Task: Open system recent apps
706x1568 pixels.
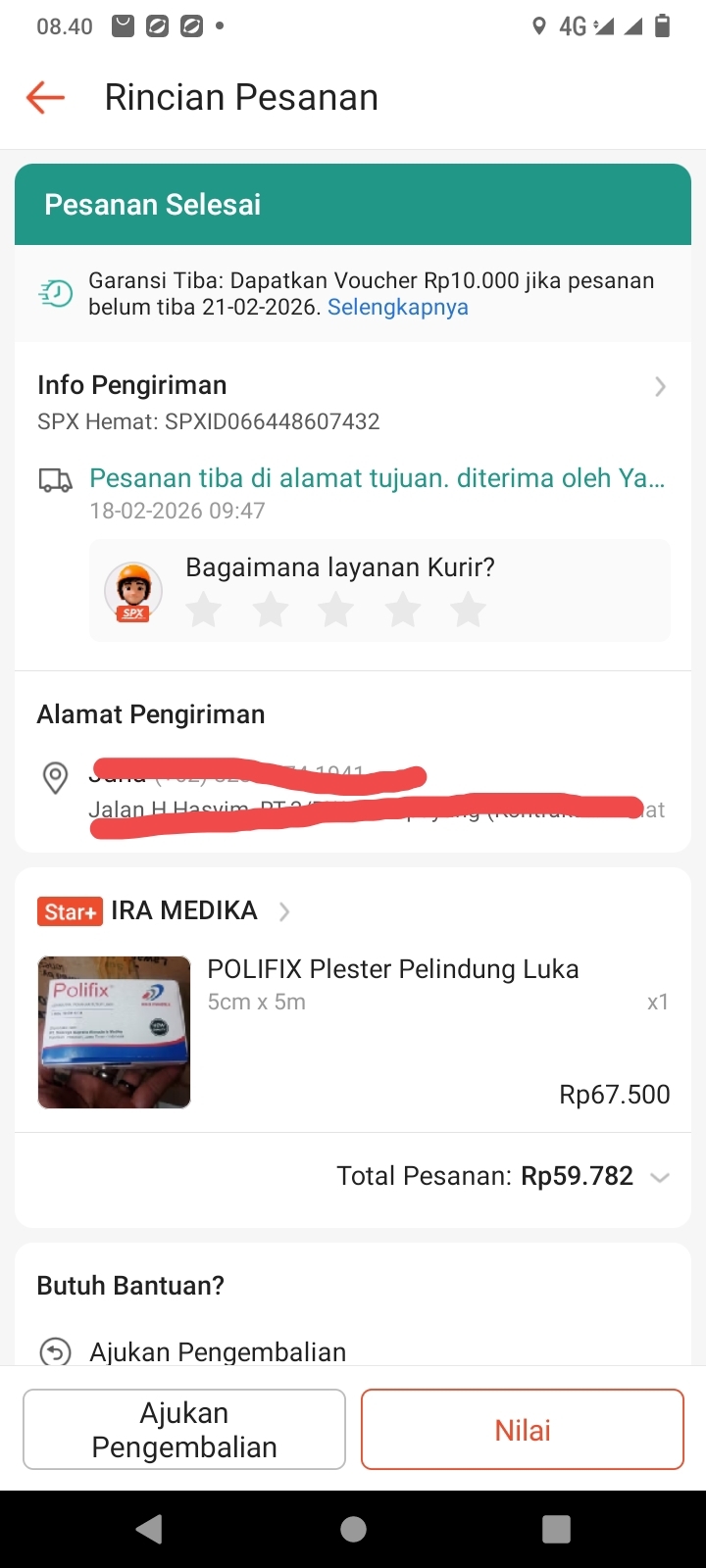Action: tap(556, 1529)
